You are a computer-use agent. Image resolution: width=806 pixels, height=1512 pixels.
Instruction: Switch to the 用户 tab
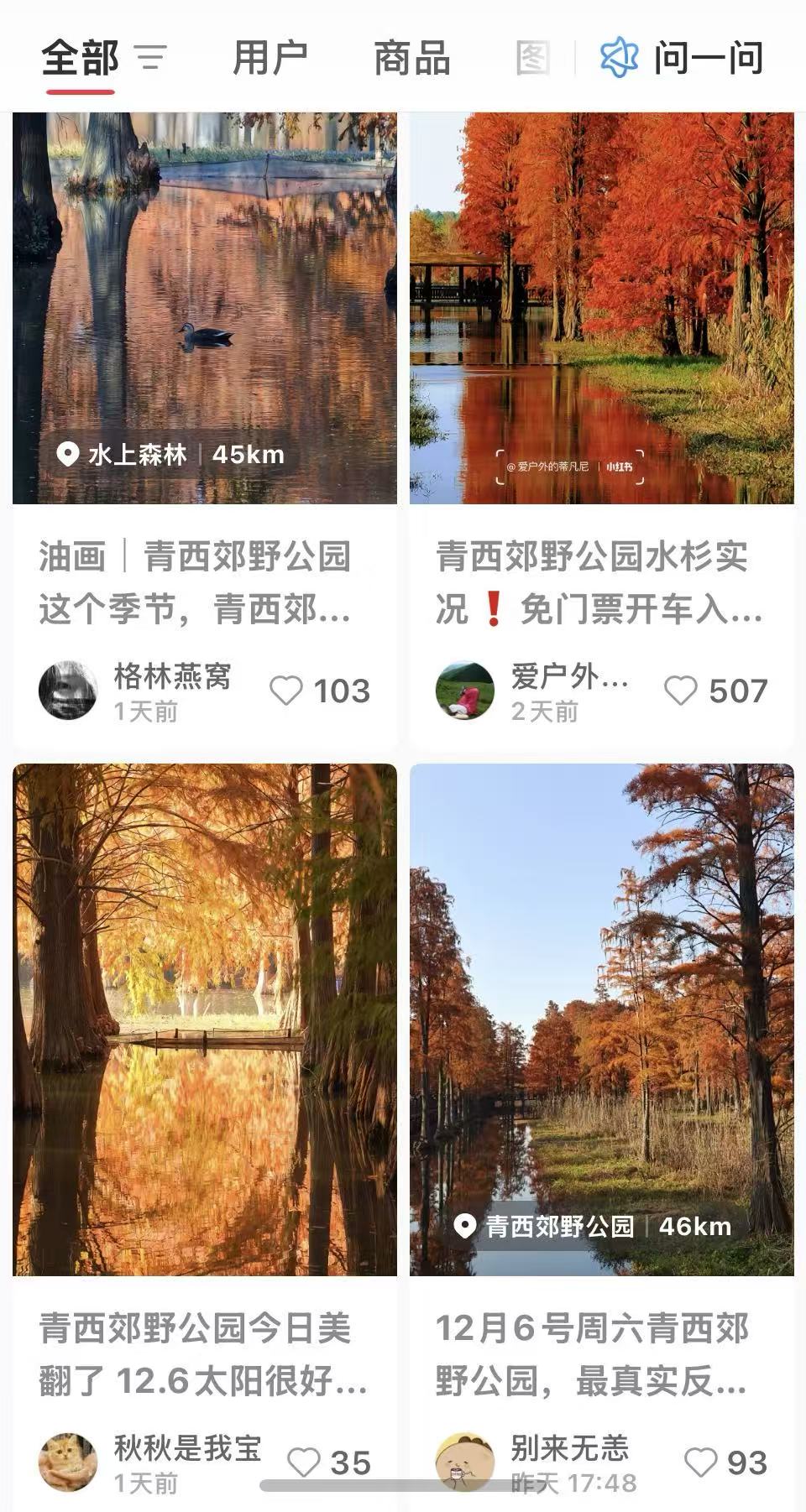pos(270,58)
